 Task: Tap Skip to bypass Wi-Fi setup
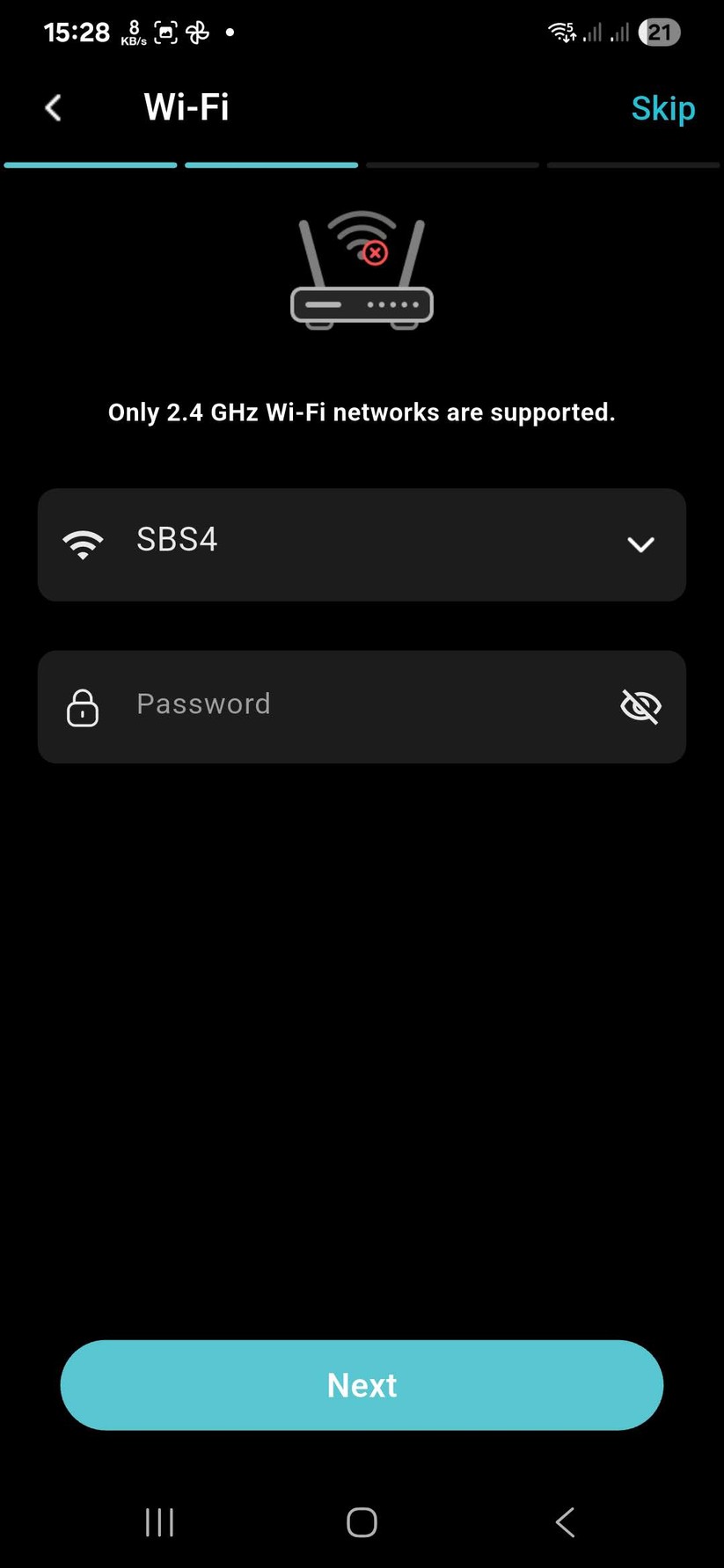click(662, 106)
